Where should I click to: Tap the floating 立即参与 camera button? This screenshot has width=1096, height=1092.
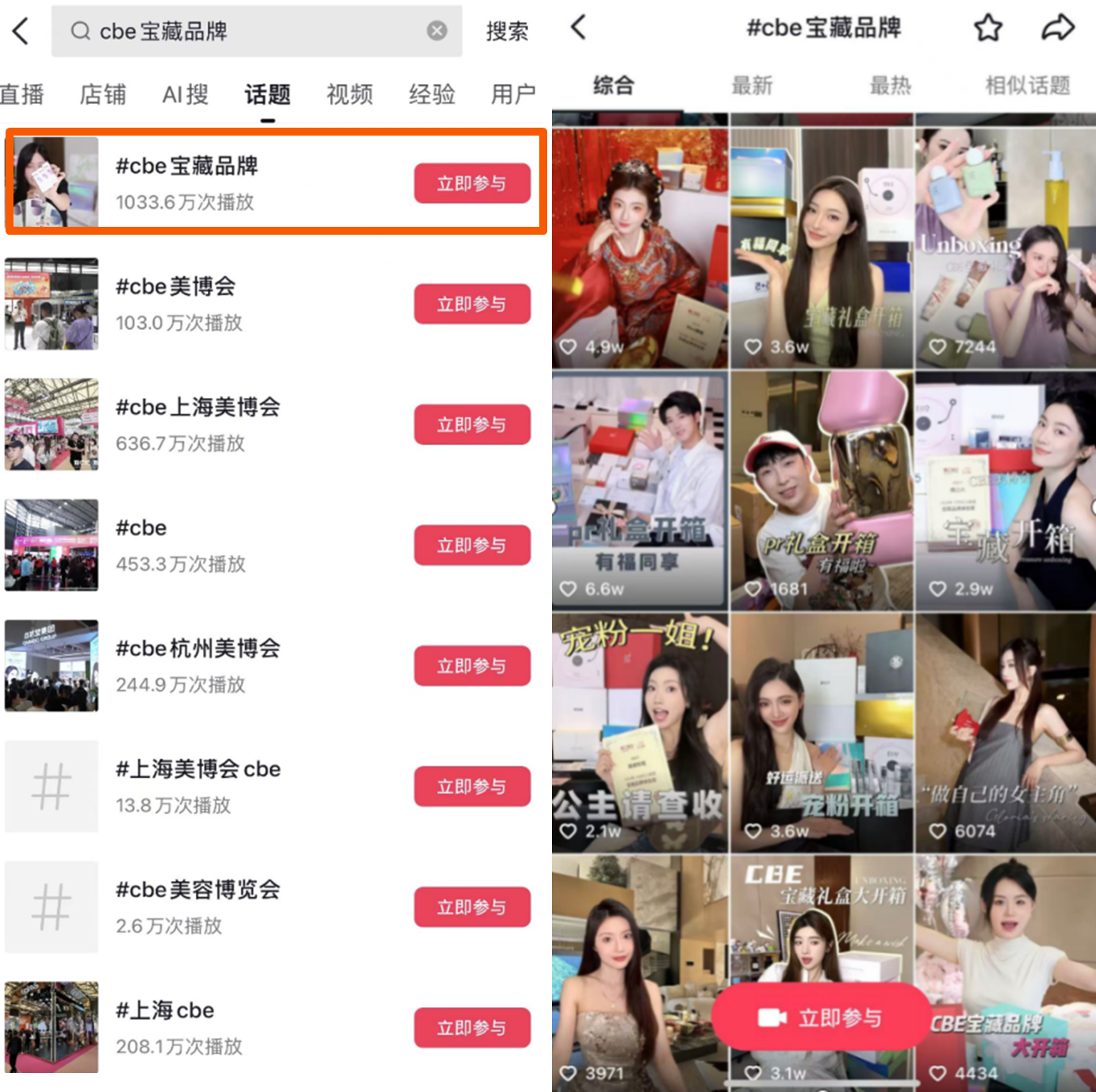point(821,1017)
